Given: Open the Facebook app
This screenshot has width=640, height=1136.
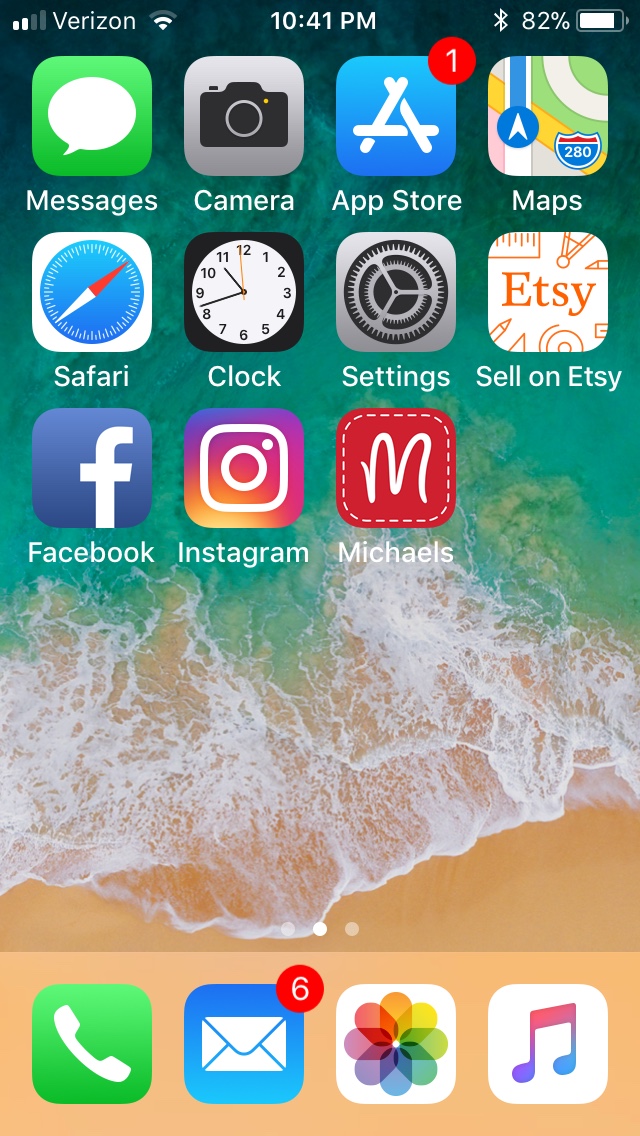Looking at the screenshot, I should pos(92,468).
